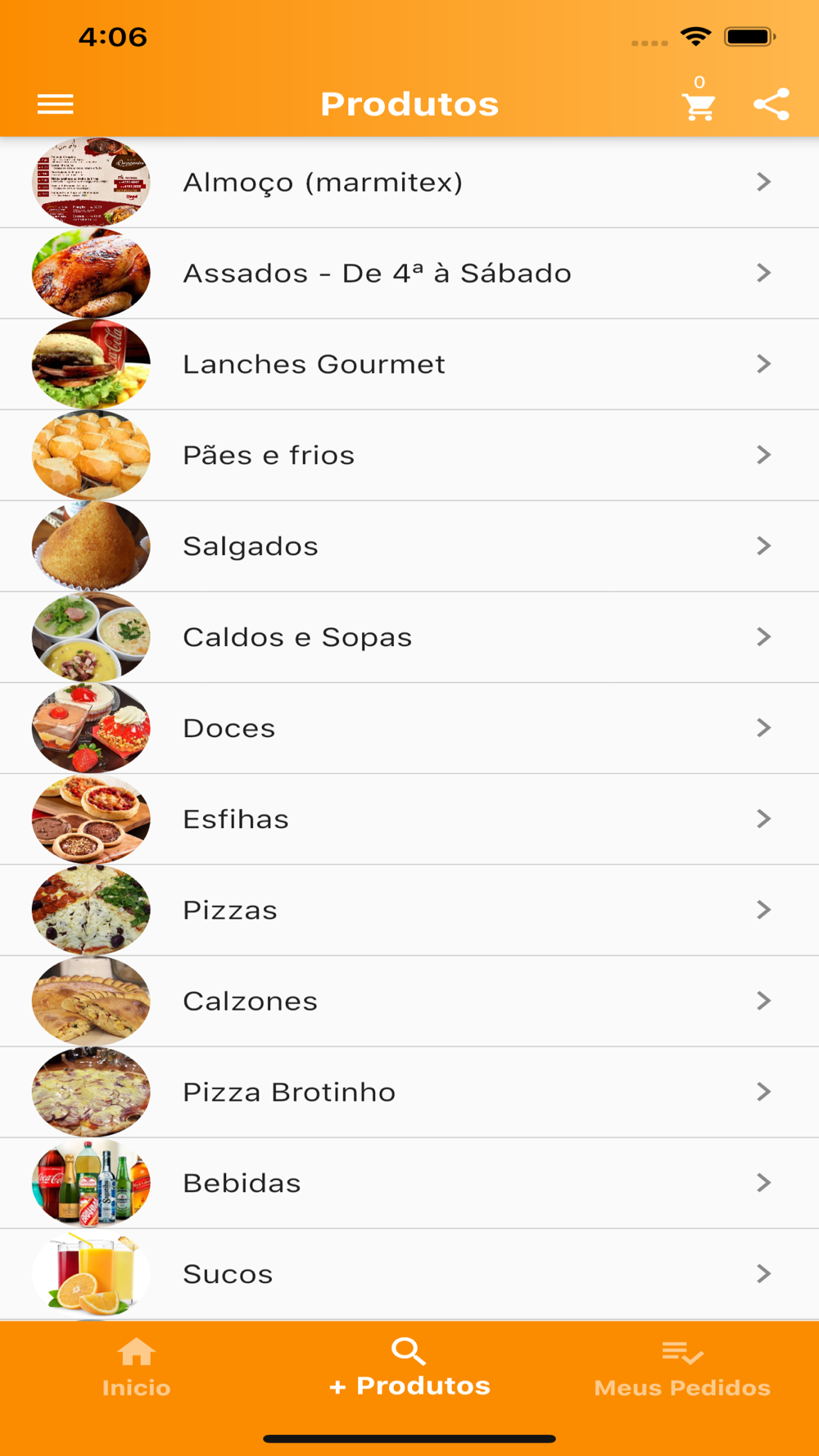Screen dimensions: 819x1456
Task: Open the hamburger drawer menu
Action: (x=55, y=104)
